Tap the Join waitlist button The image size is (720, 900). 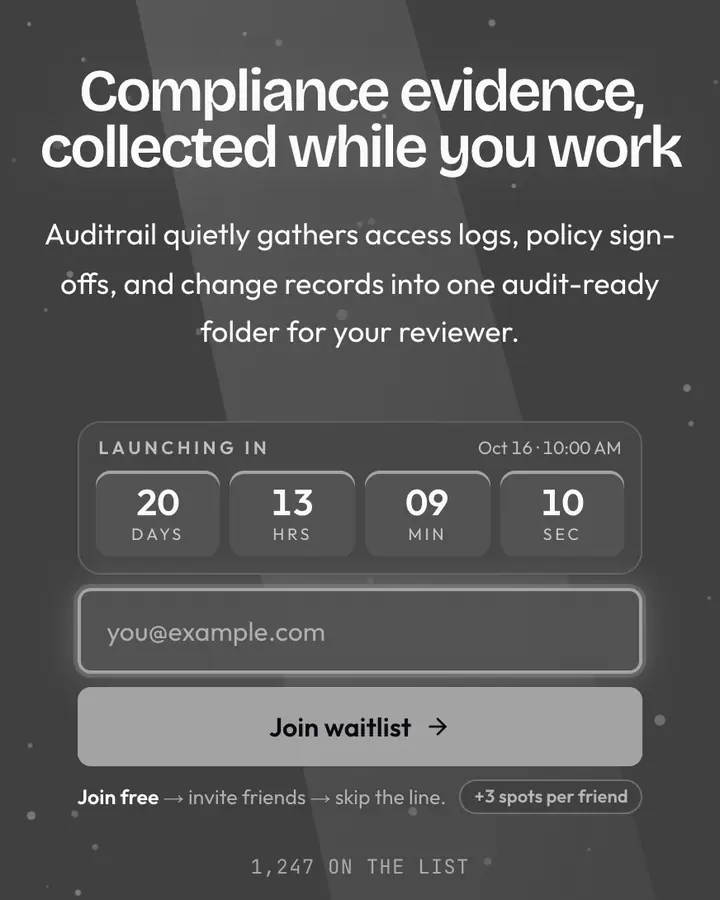(x=359, y=727)
